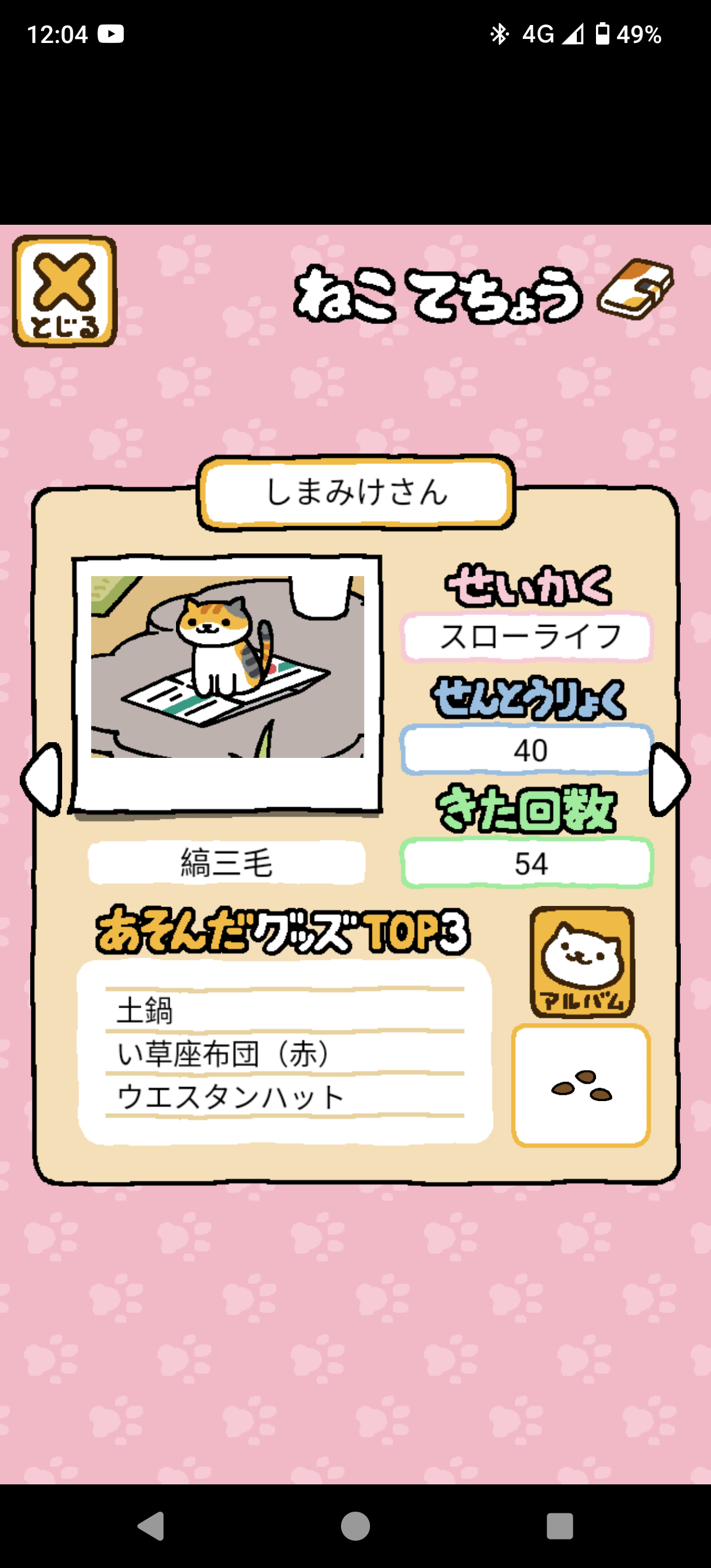Tap the system home button
The height and width of the screenshot is (1568, 711).
pyautogui.click(x=355, y=1526)
